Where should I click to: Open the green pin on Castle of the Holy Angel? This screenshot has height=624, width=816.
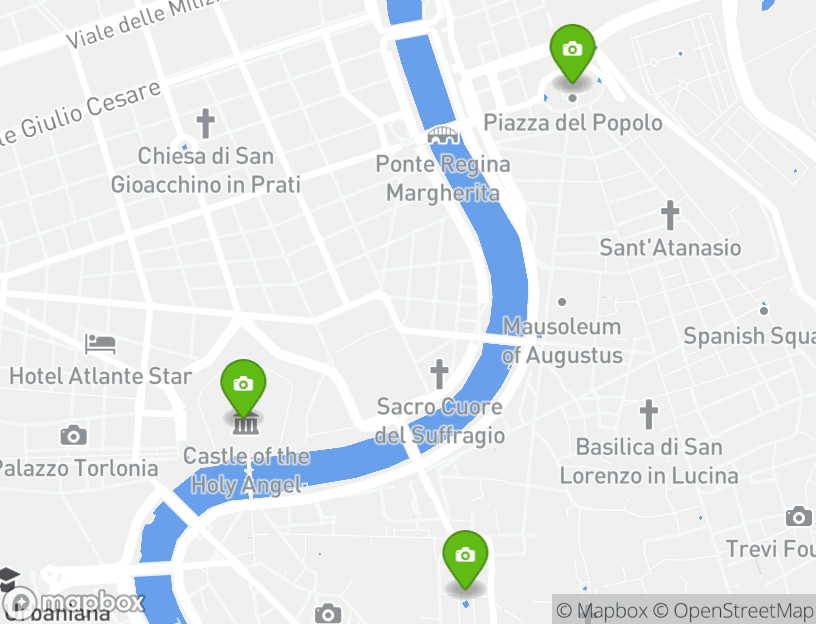tap(242, 385)
